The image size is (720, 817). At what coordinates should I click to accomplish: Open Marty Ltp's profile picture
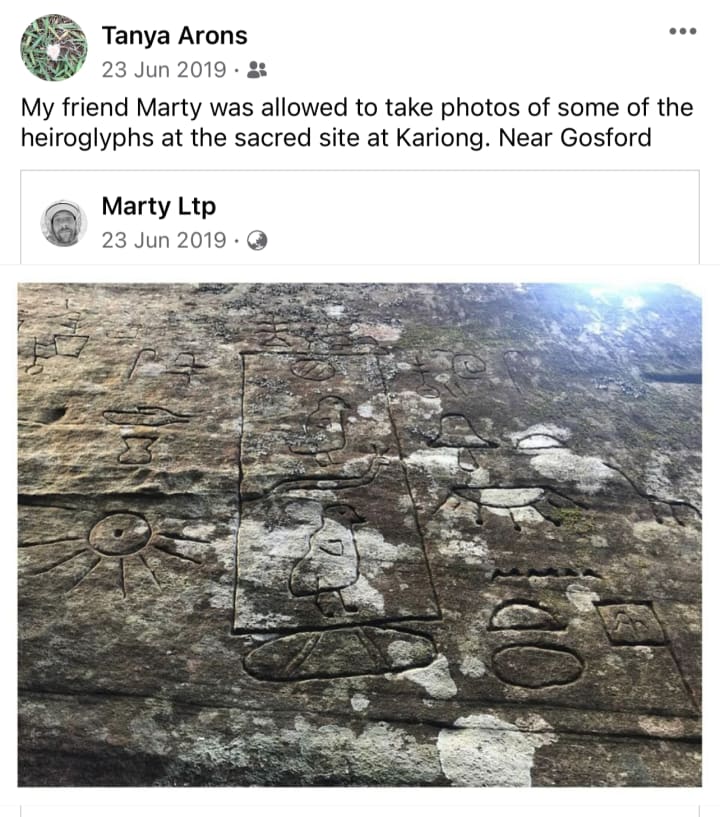coord(64,222)
